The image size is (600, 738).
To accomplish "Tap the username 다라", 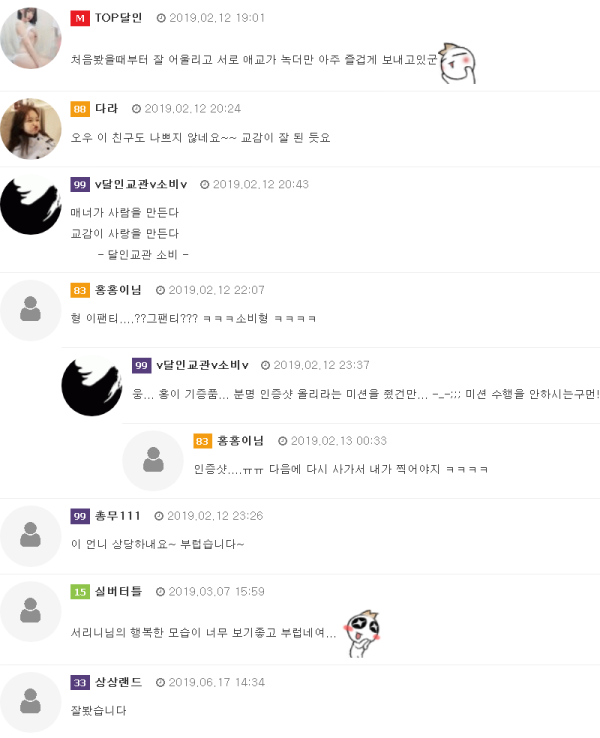I will point(107,108).
